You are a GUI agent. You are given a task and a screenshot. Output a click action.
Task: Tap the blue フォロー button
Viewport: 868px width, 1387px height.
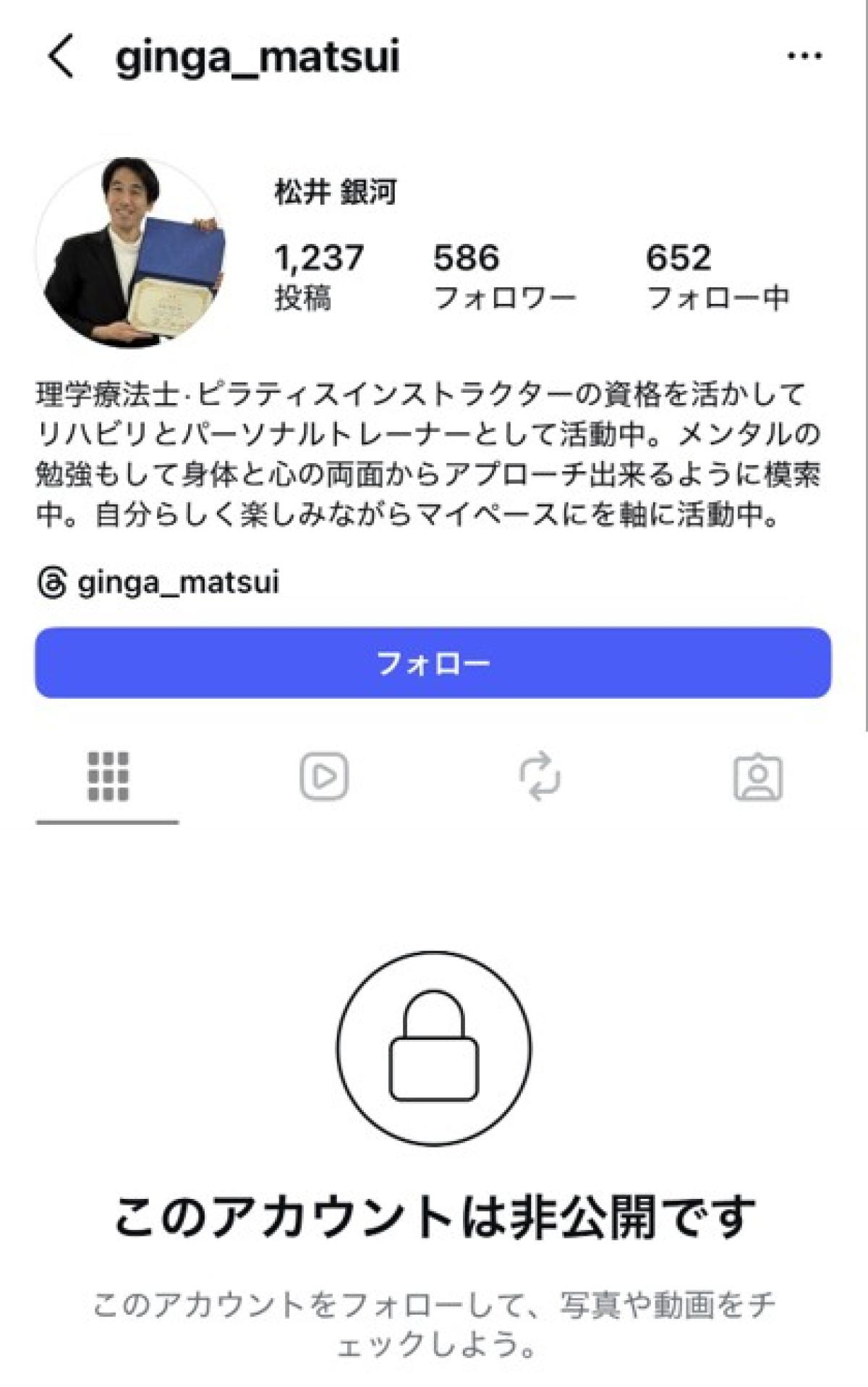pyautogui.click(x=433, y=663)
